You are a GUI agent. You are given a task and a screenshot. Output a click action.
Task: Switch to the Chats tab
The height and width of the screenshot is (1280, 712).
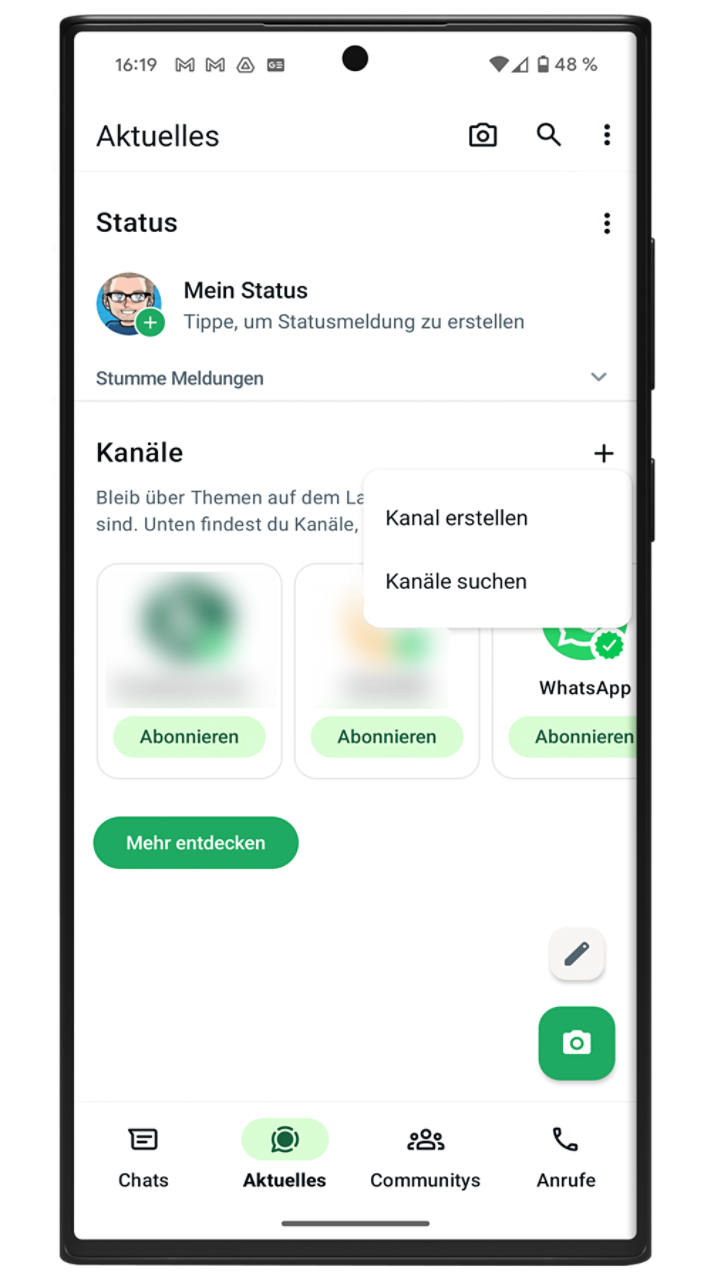pyautogui.click(x=143, y=1157)
